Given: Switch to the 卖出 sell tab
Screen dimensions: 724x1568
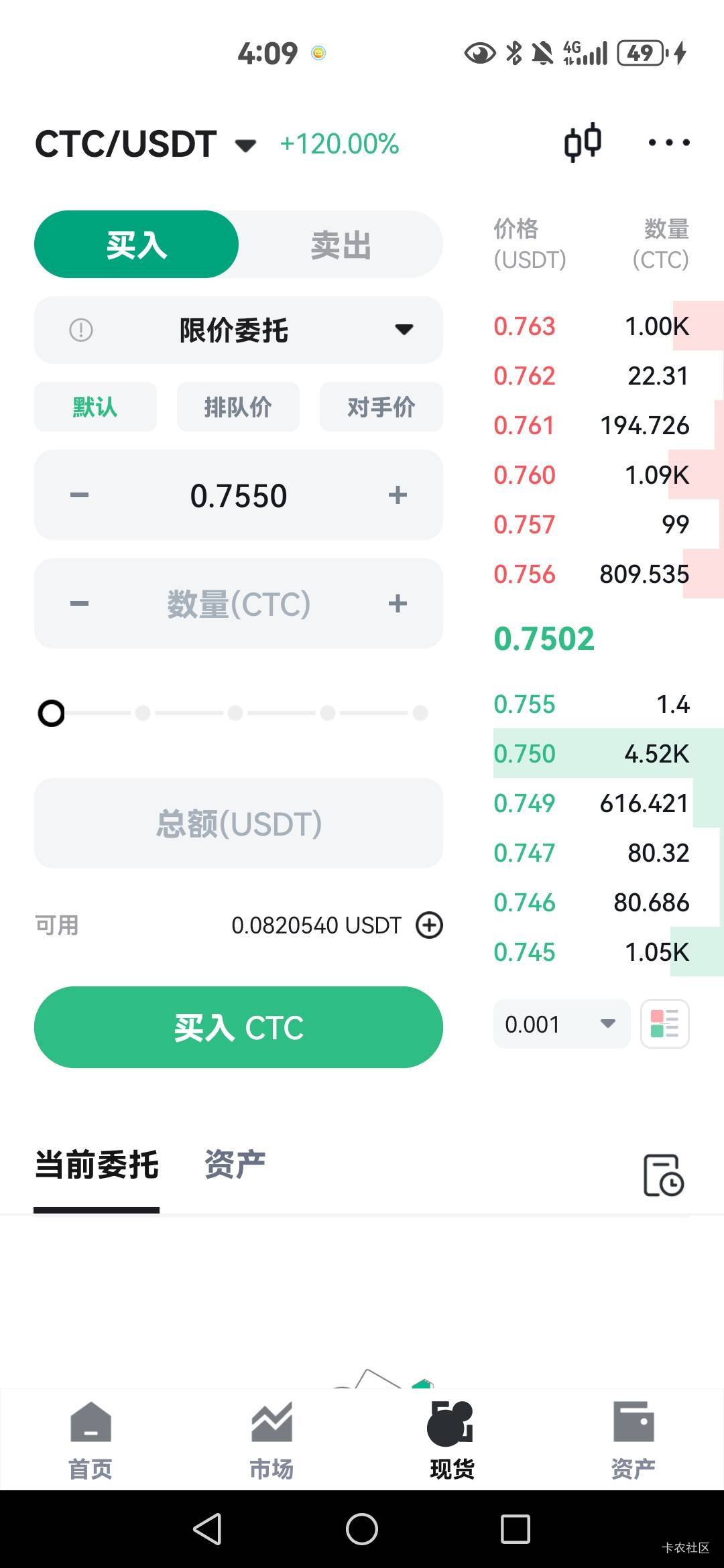Looking at the screenshot, I should [x=341, y=245].
